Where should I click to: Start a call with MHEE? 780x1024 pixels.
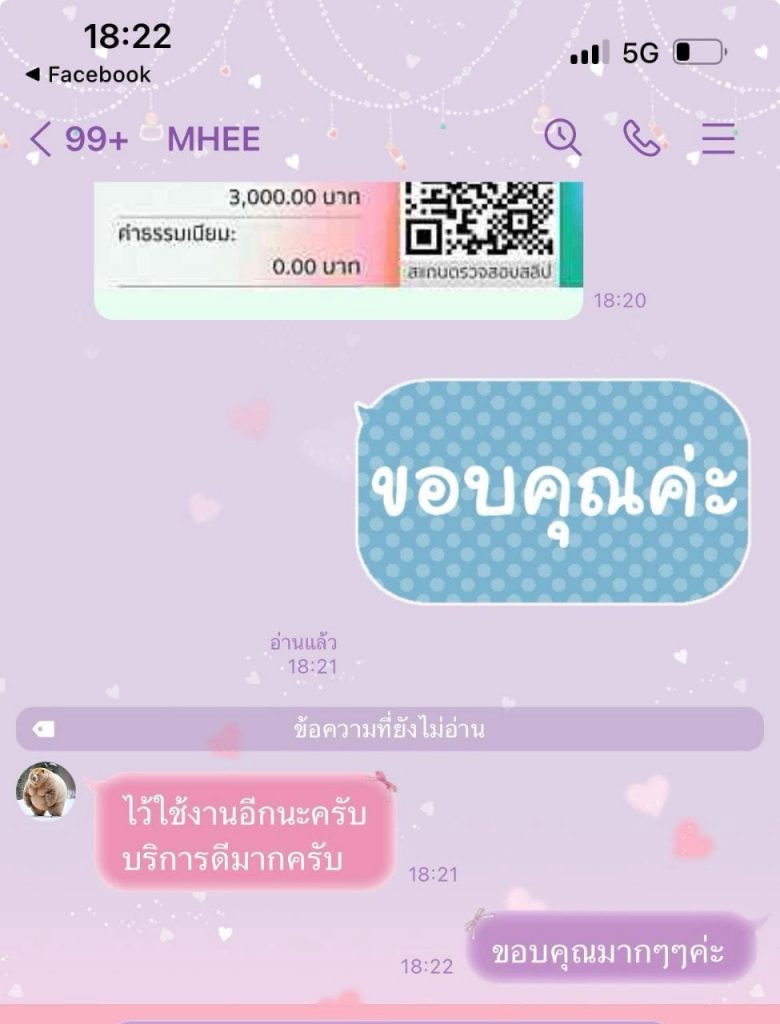(641, 138)
